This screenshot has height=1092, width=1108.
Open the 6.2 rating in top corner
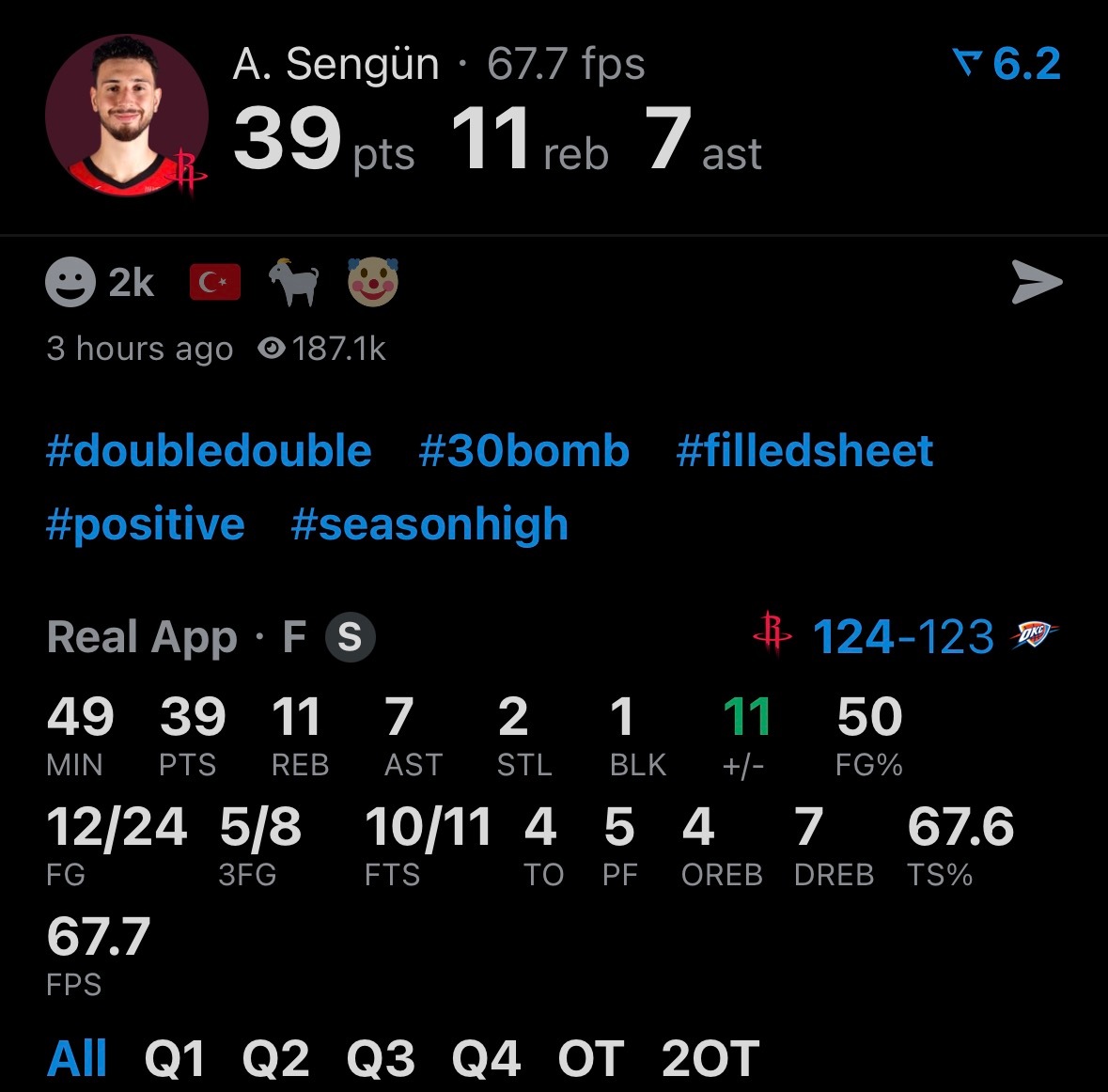point(1007,64)
